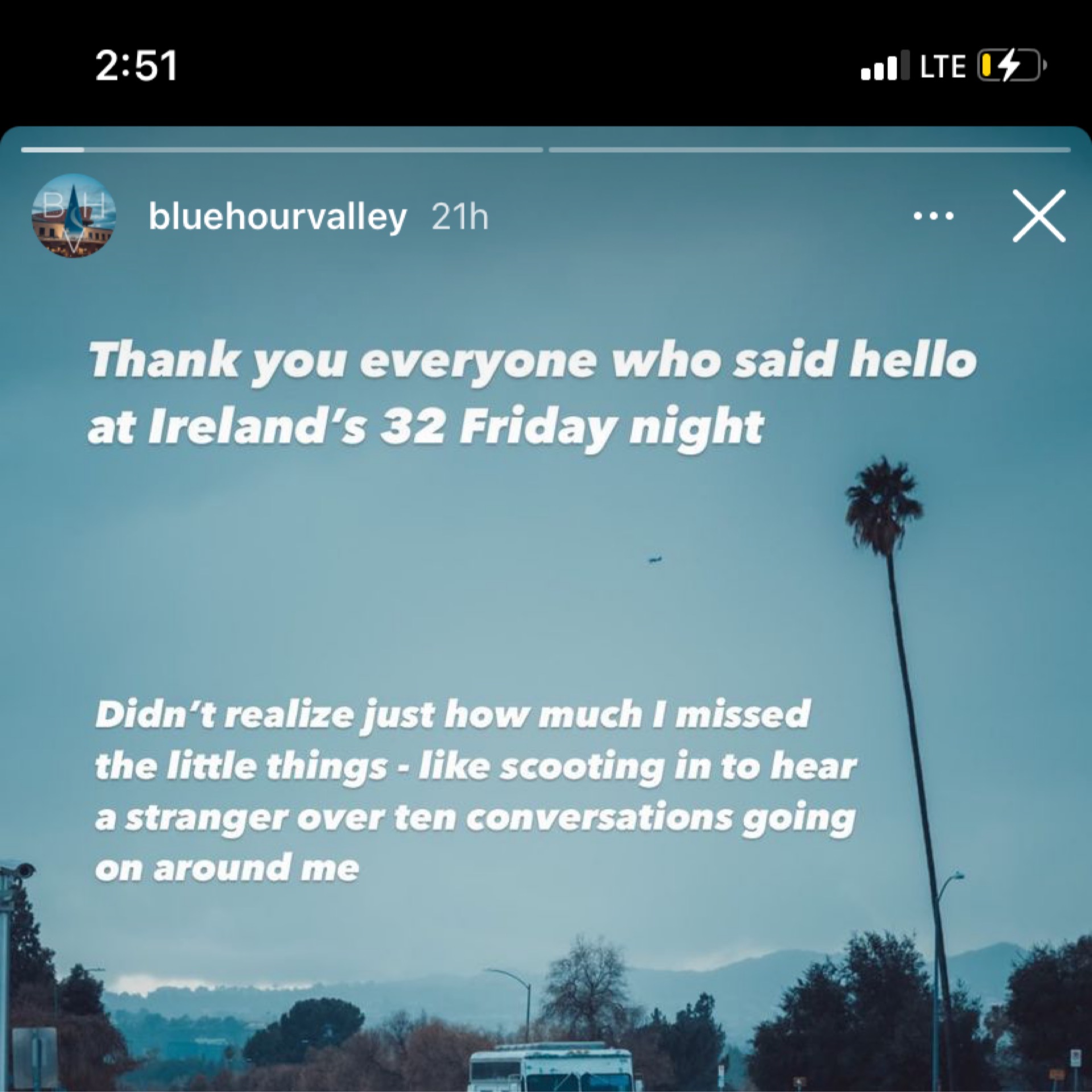Open bluehourvalley's profile picture
1092x1092 pixels.
pos(73,216)
